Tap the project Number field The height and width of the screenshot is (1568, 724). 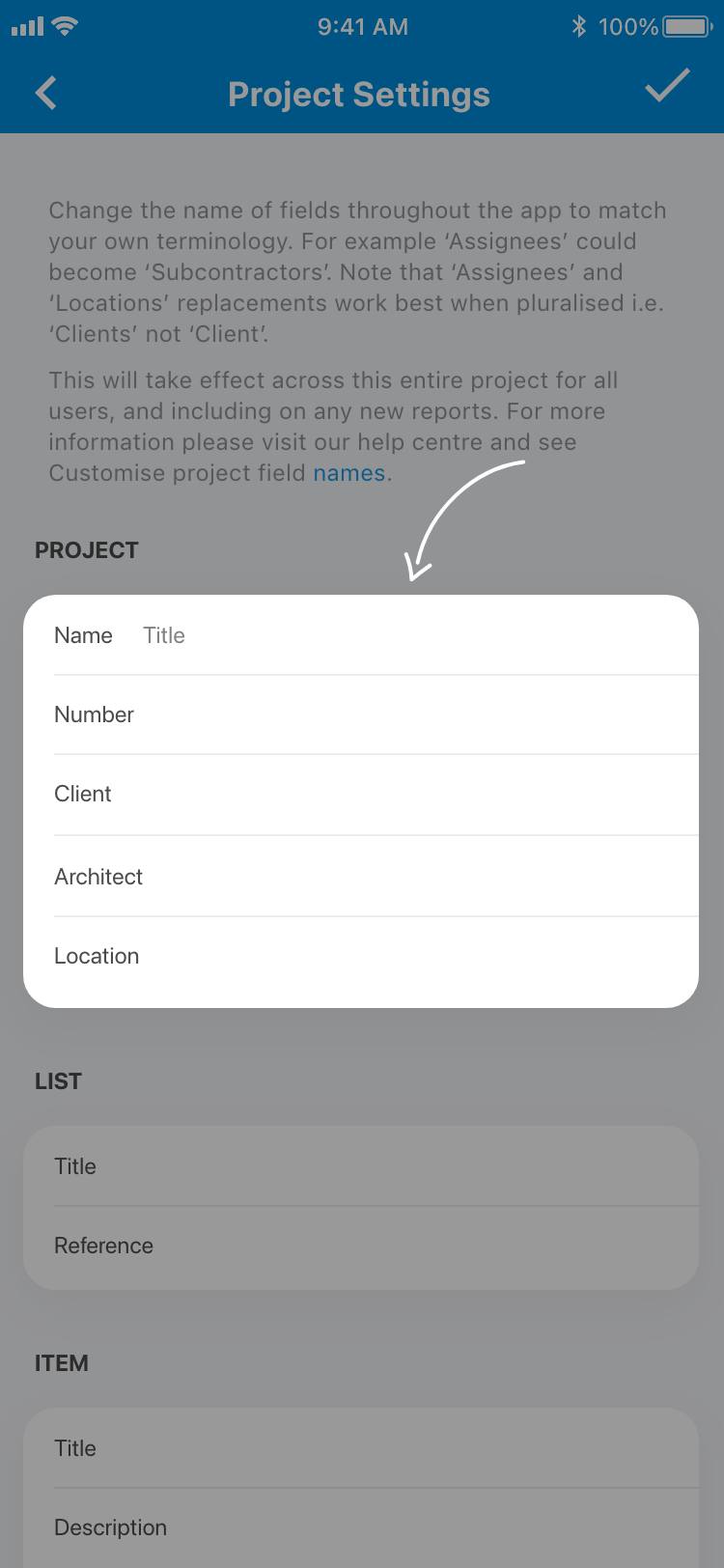pos(376,714)
